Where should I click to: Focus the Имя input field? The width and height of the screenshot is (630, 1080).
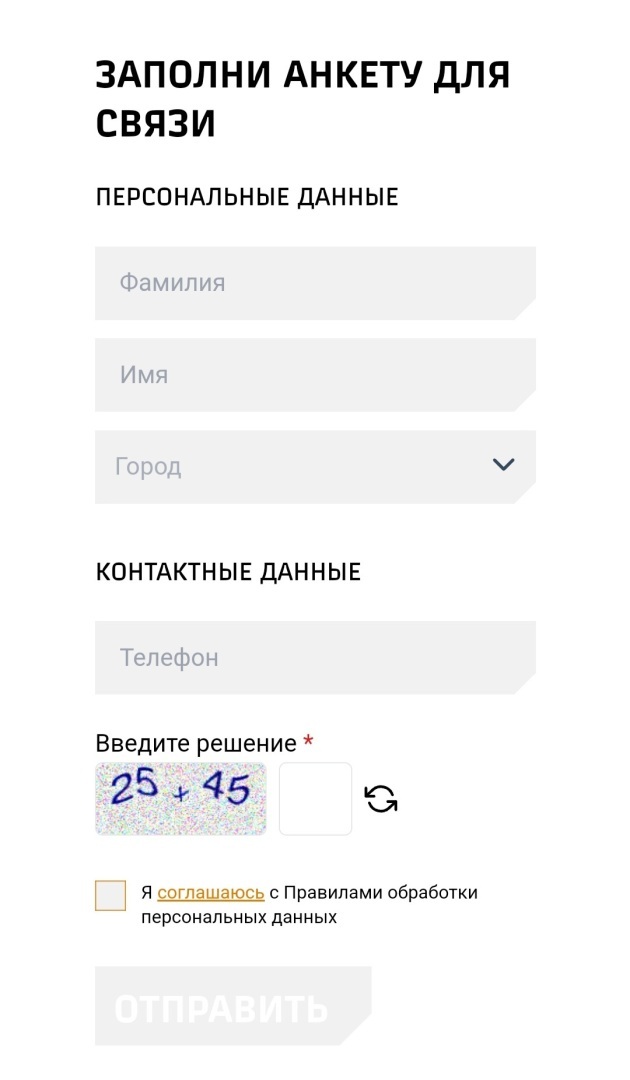click(315, 375)
